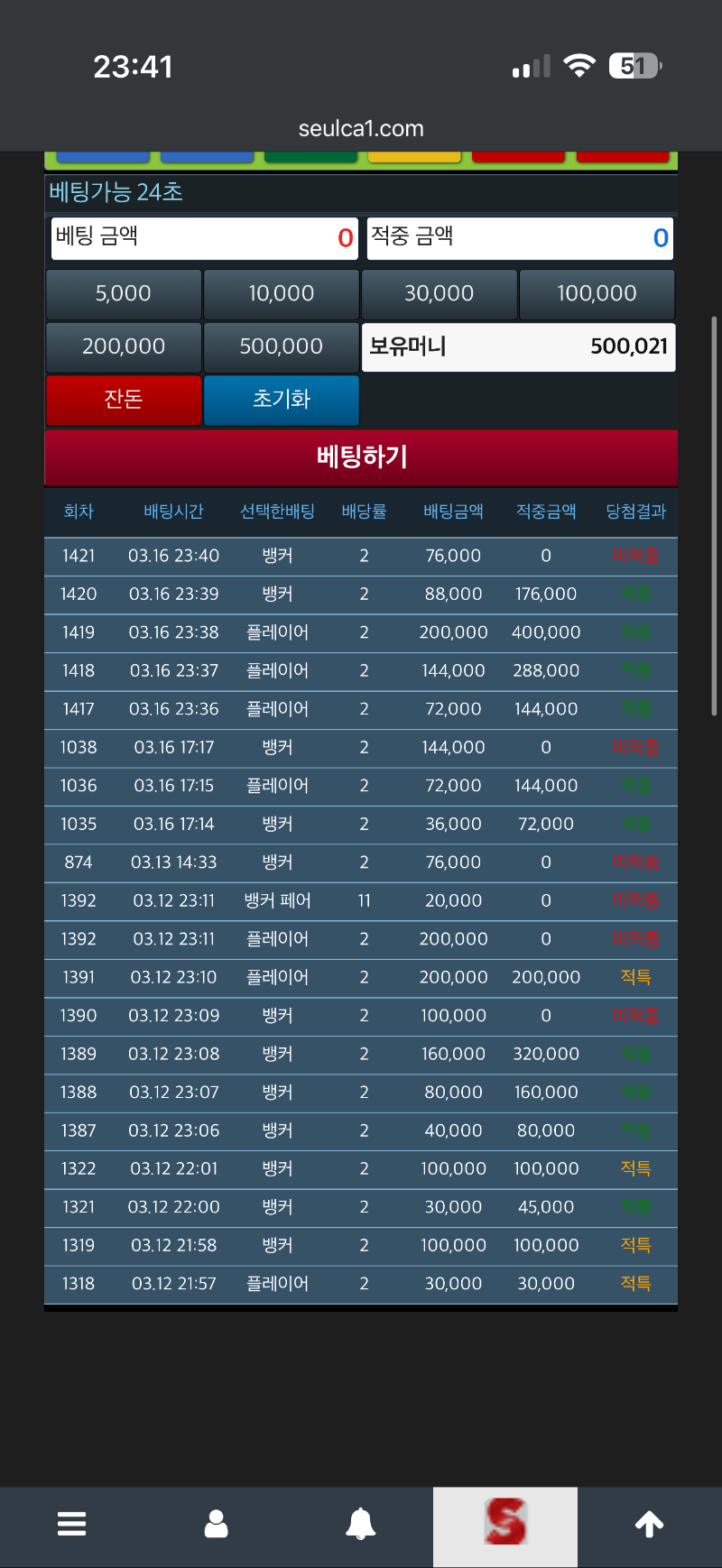Tap the seulca1.com address bar
The width and height of the screenshot is (722, 1568).
pyautogui.click(x=361, y=129)
